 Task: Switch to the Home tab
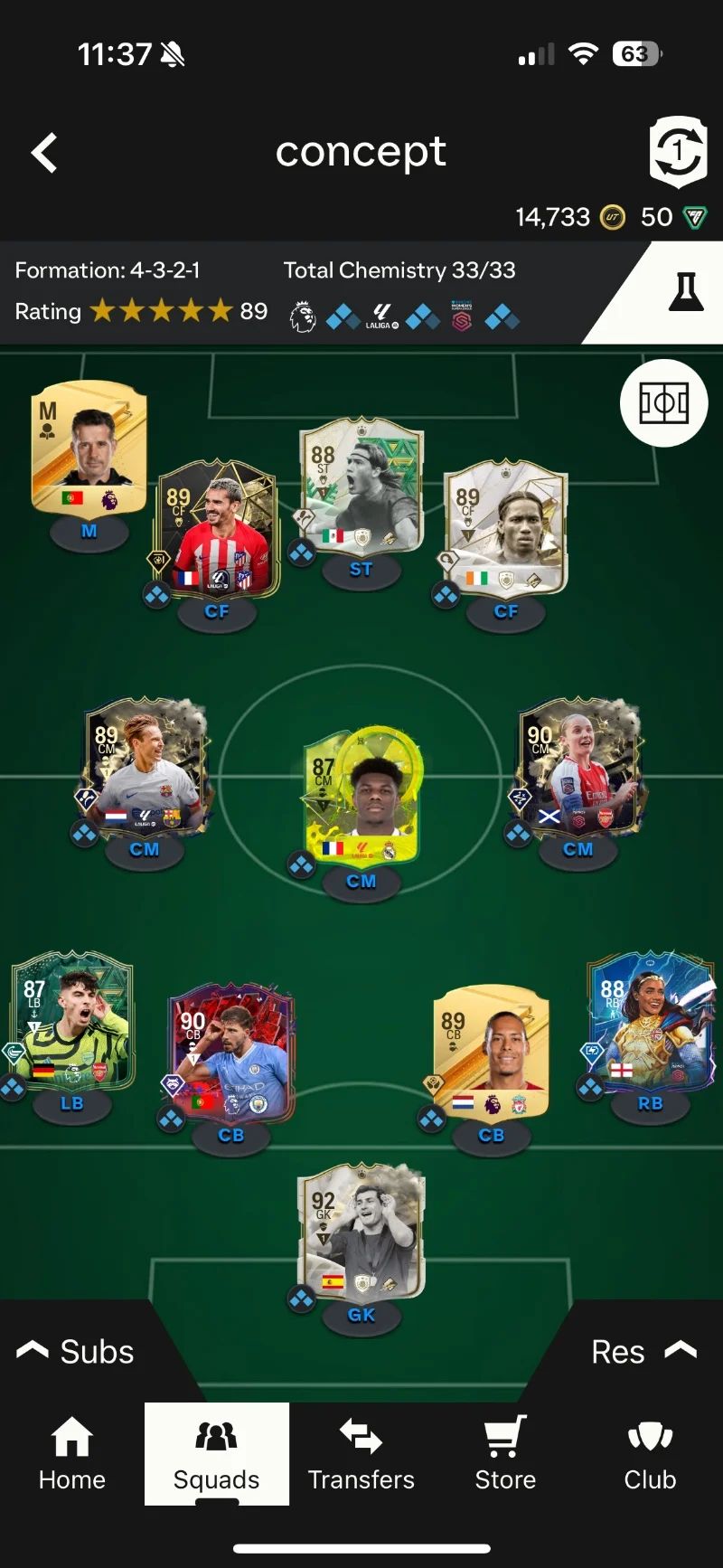point(72,1454)
